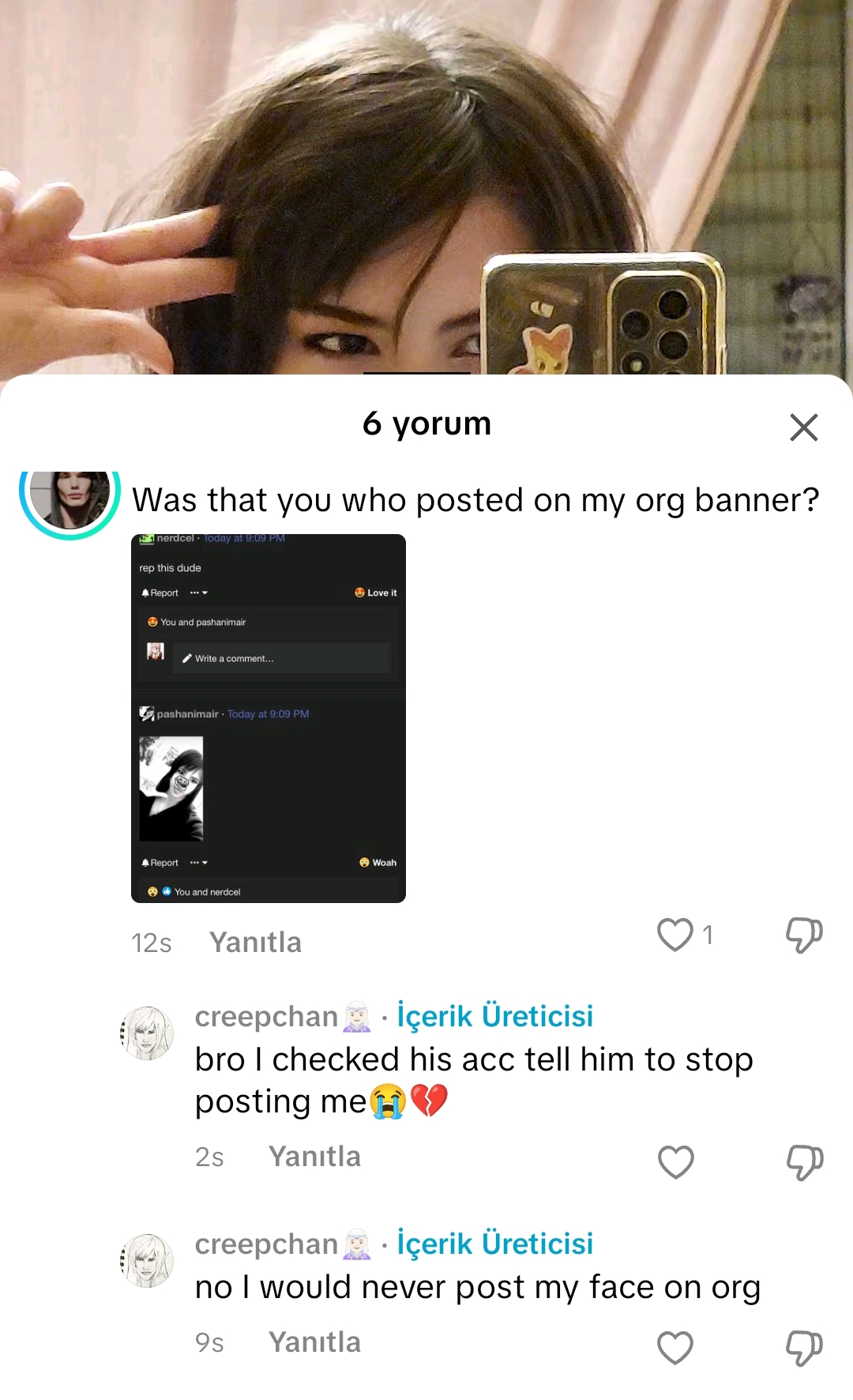
Task: Like the 'bro I checked his acc' comment
Action: [675, 1161]
